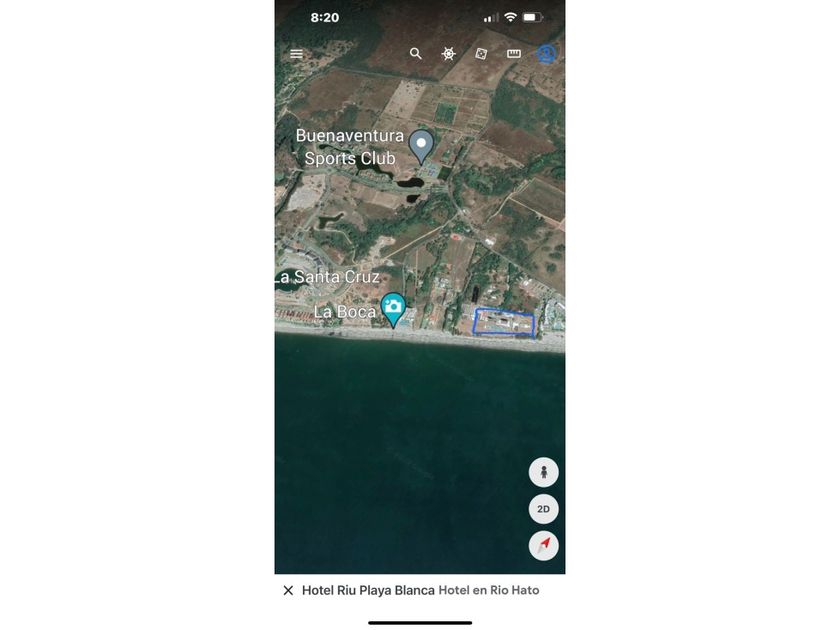Tap the I'm Feeling Lucky dice

tap(481, 54)
